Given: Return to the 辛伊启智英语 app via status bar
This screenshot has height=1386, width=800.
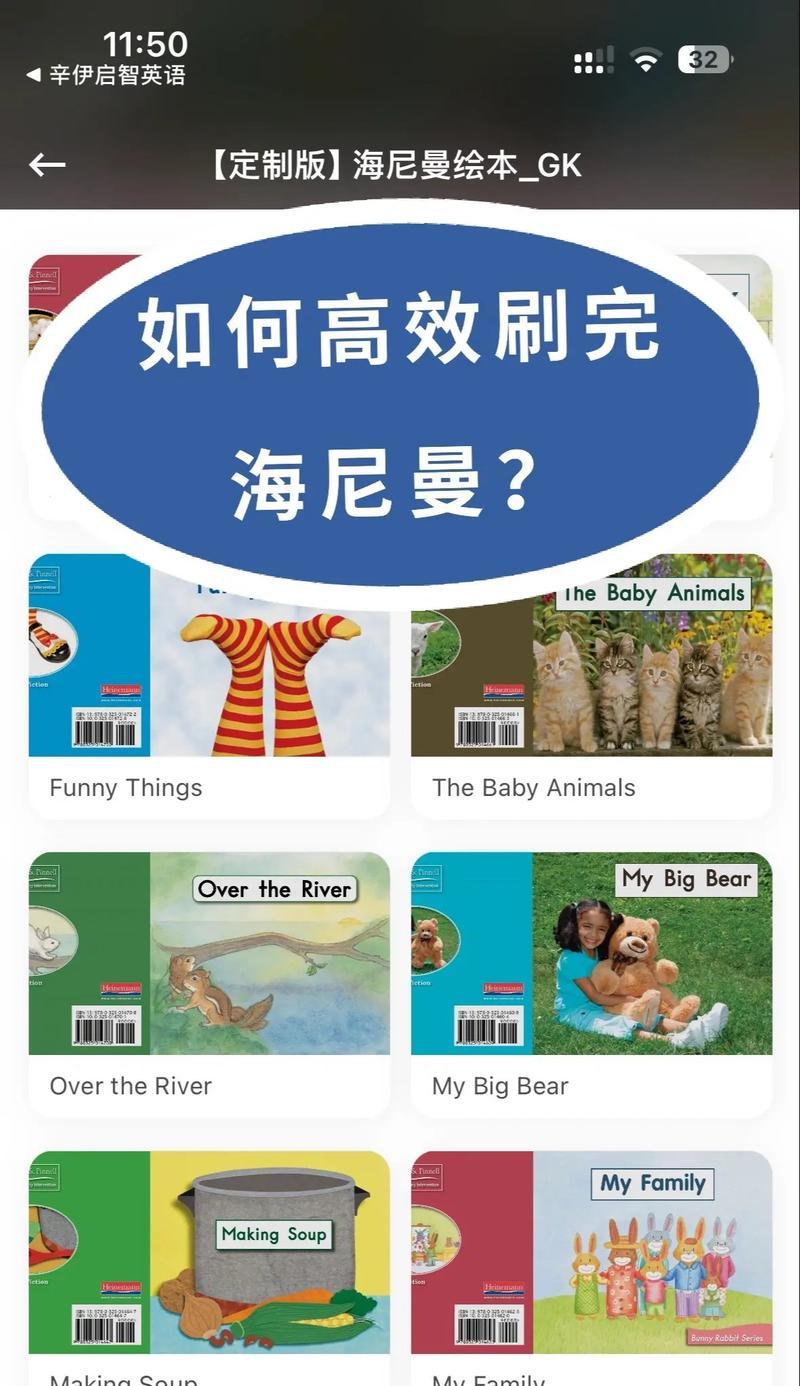Looking at the screenshot, I should 106,75.
